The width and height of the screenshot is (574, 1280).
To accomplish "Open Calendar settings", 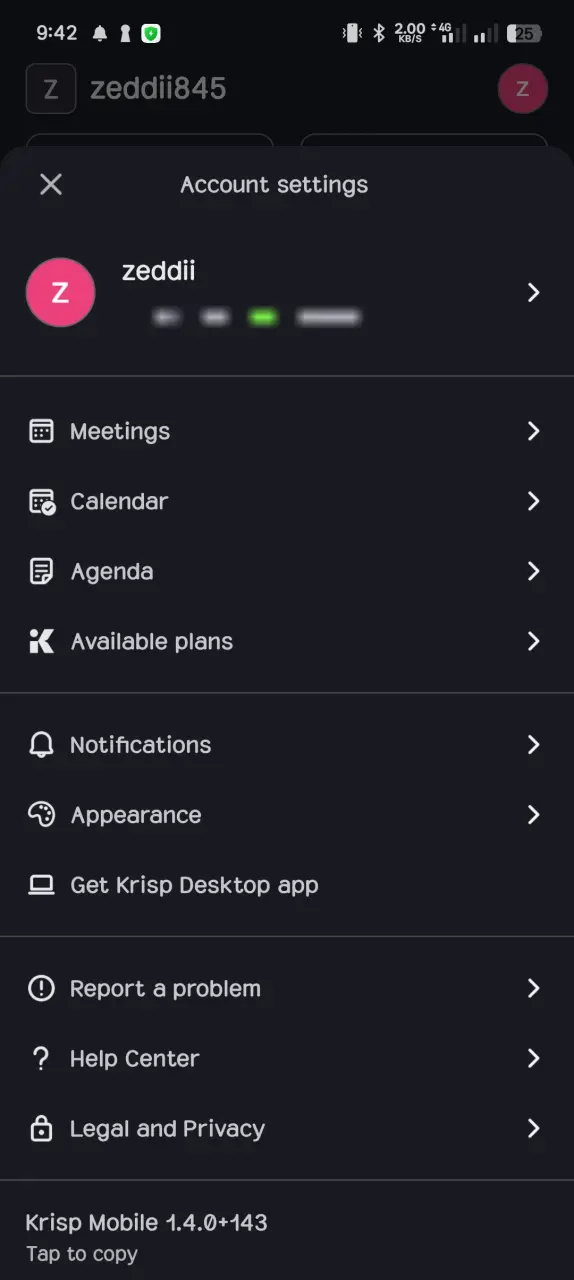I will (x=287, y=501).
